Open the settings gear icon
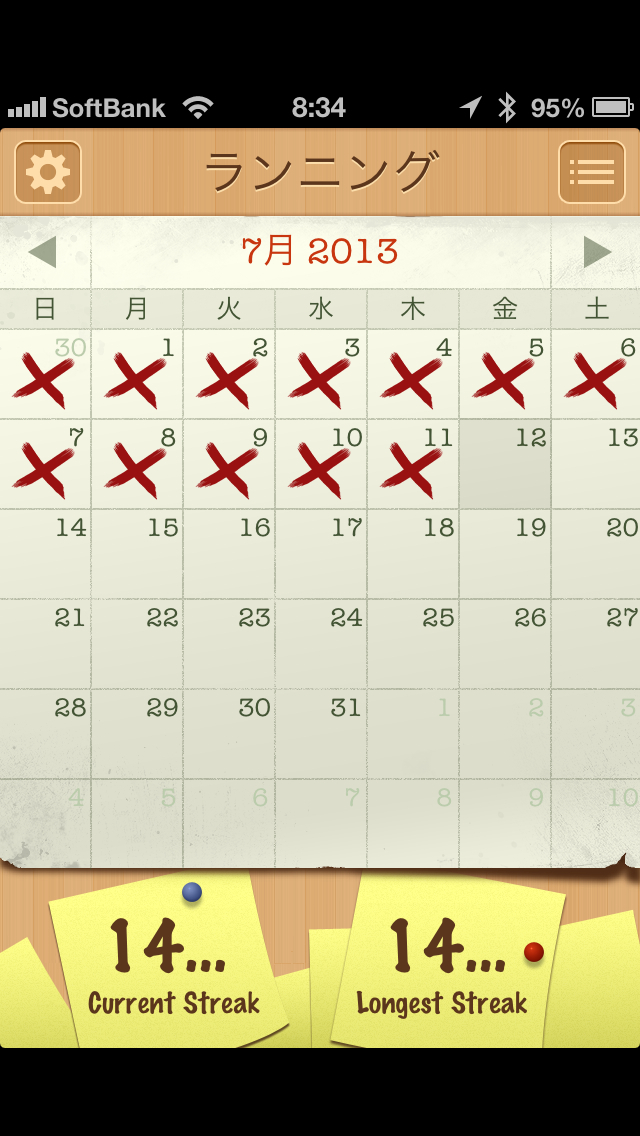 [48, 172]
